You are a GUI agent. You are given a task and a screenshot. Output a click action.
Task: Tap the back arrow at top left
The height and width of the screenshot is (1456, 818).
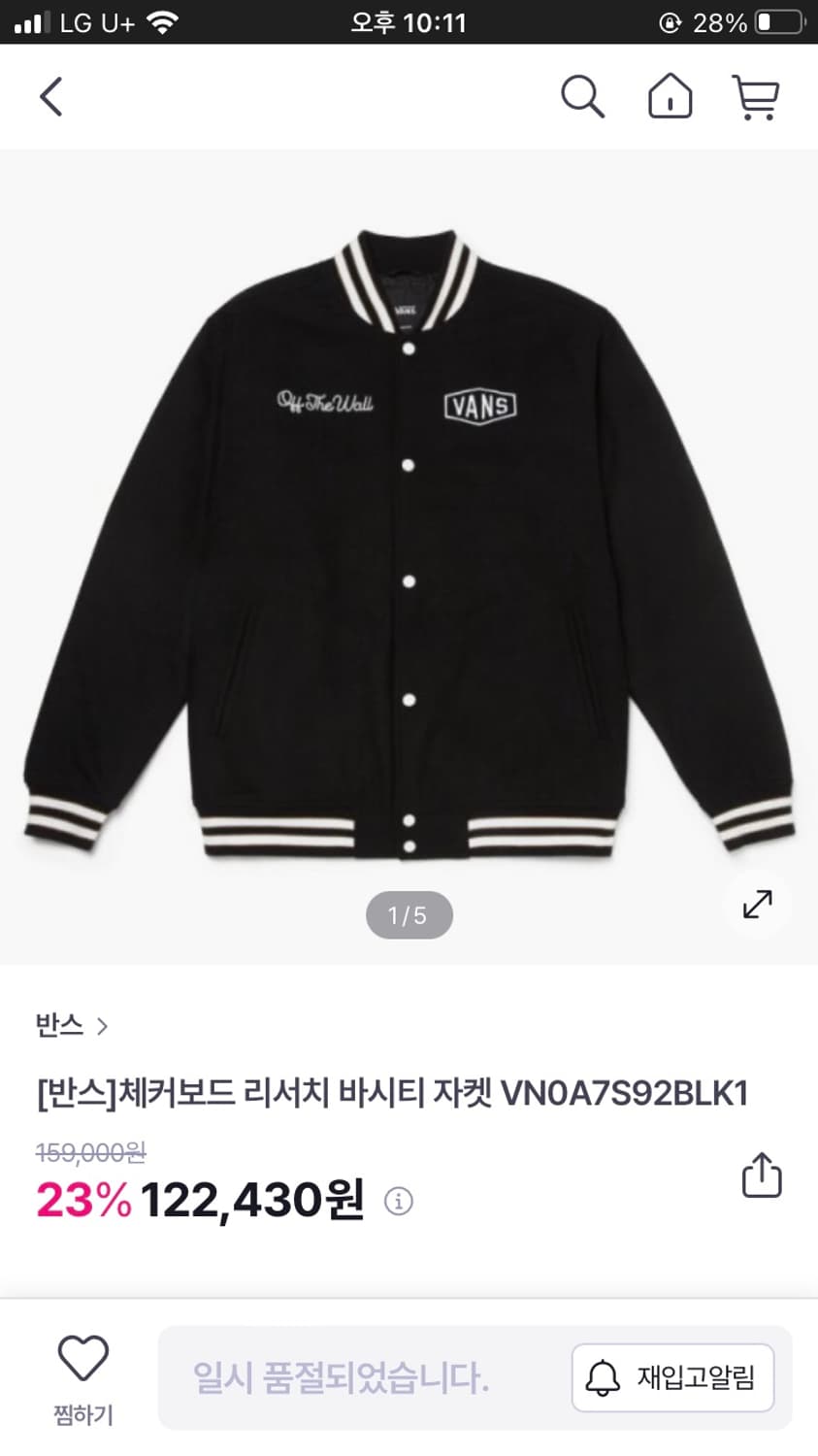pos(51,96)
